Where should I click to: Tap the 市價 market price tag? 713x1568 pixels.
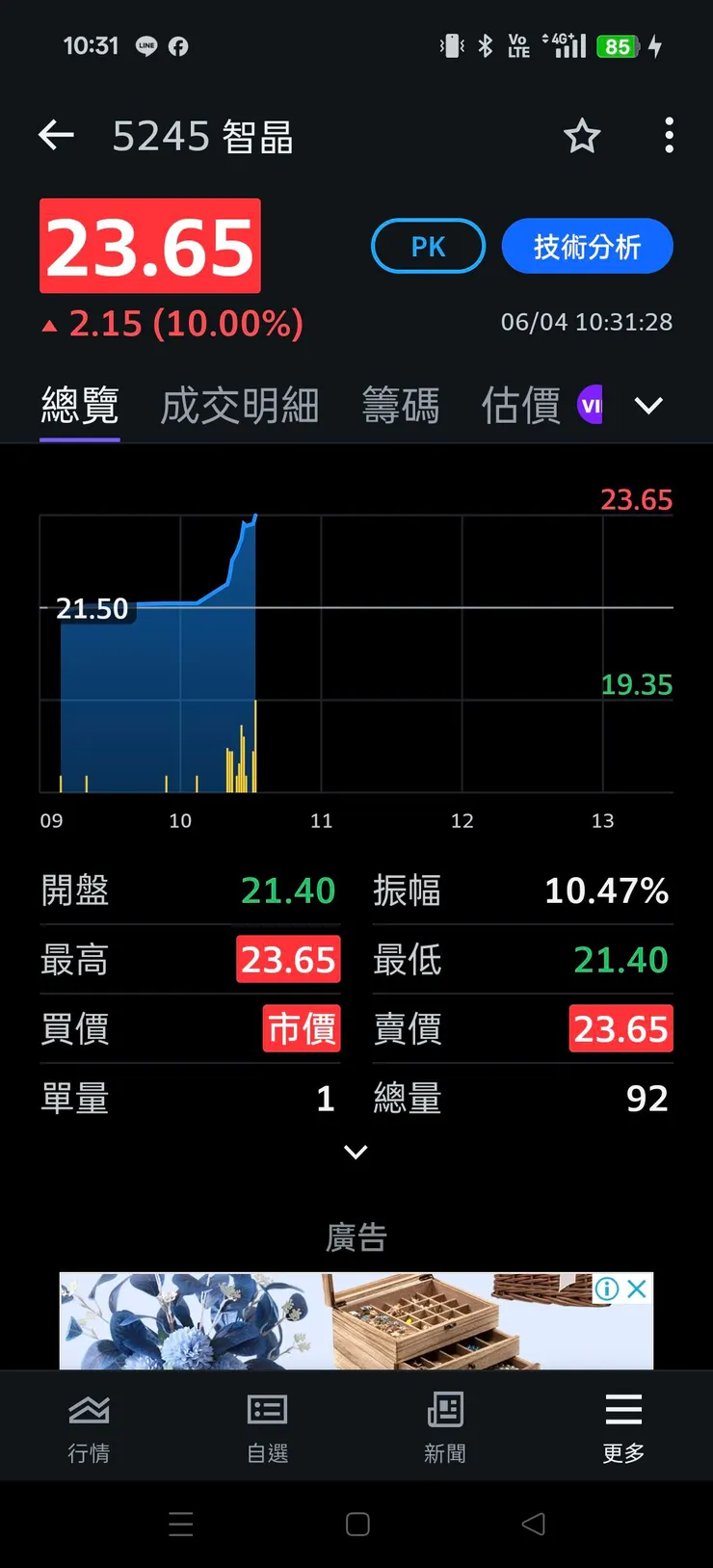pyautogui.click(x=302, y=1028)
